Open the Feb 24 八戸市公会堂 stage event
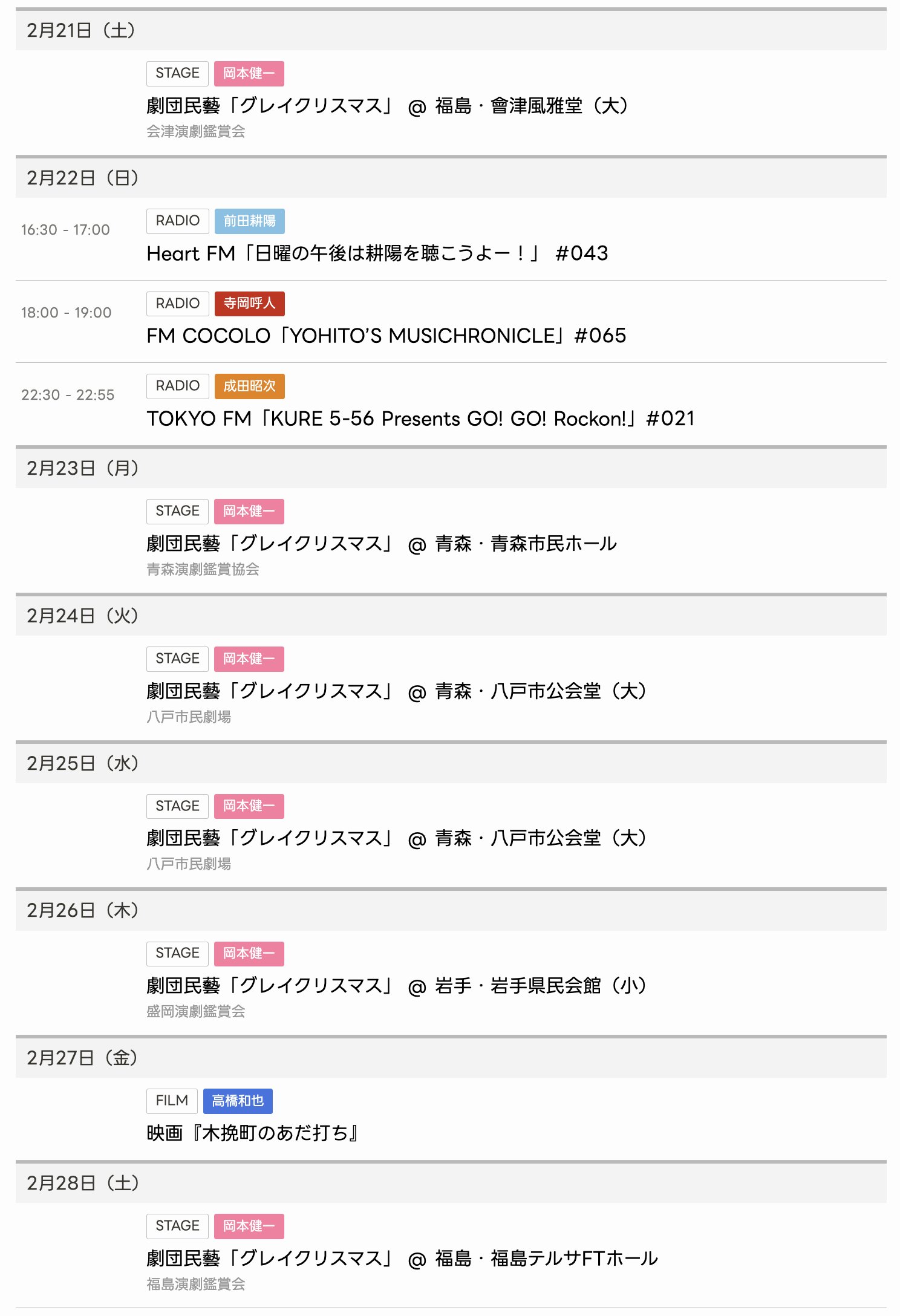The image size is (900, 1316). [396, 691]
